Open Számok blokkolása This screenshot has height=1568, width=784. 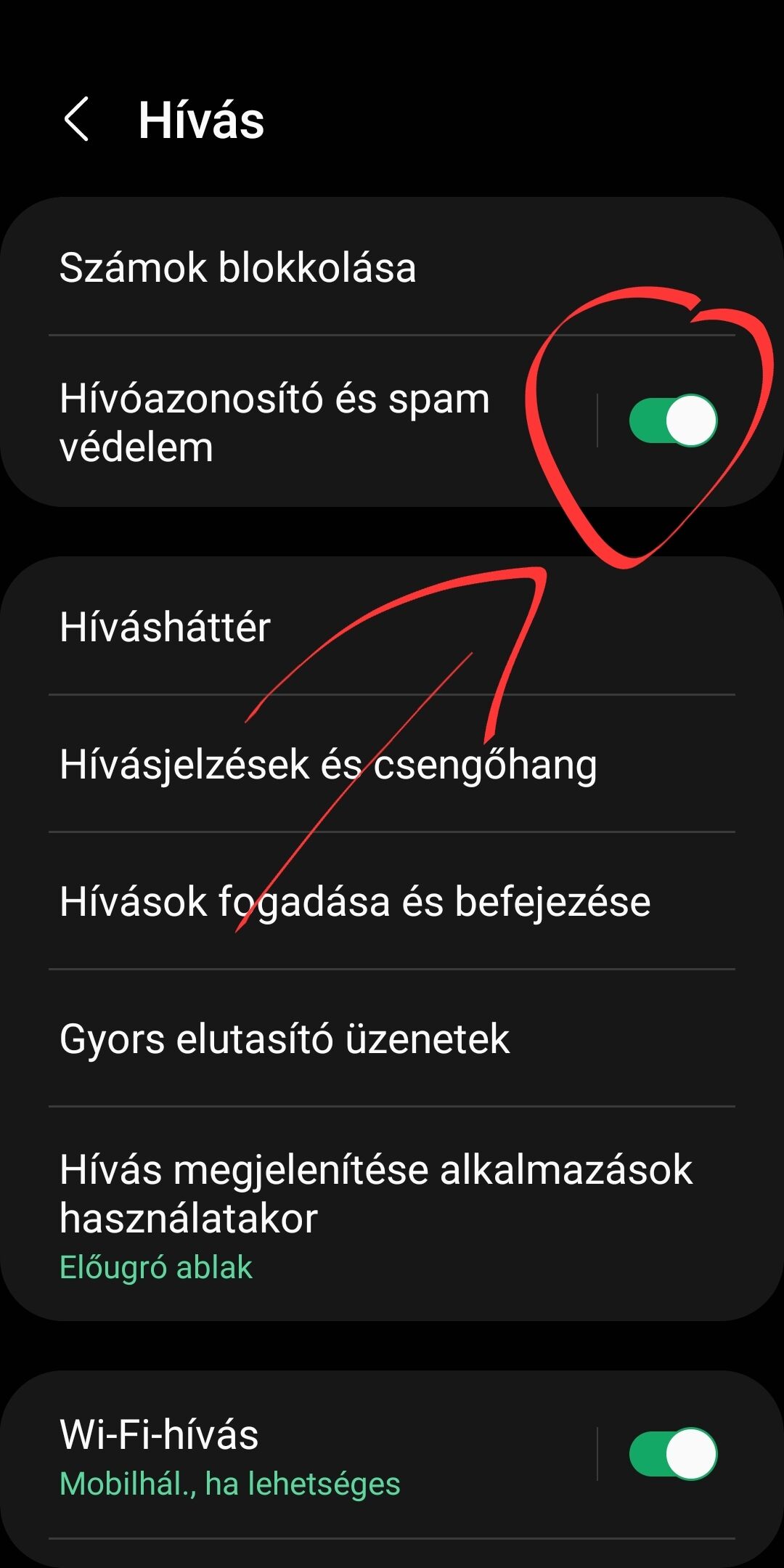(237, 267)
